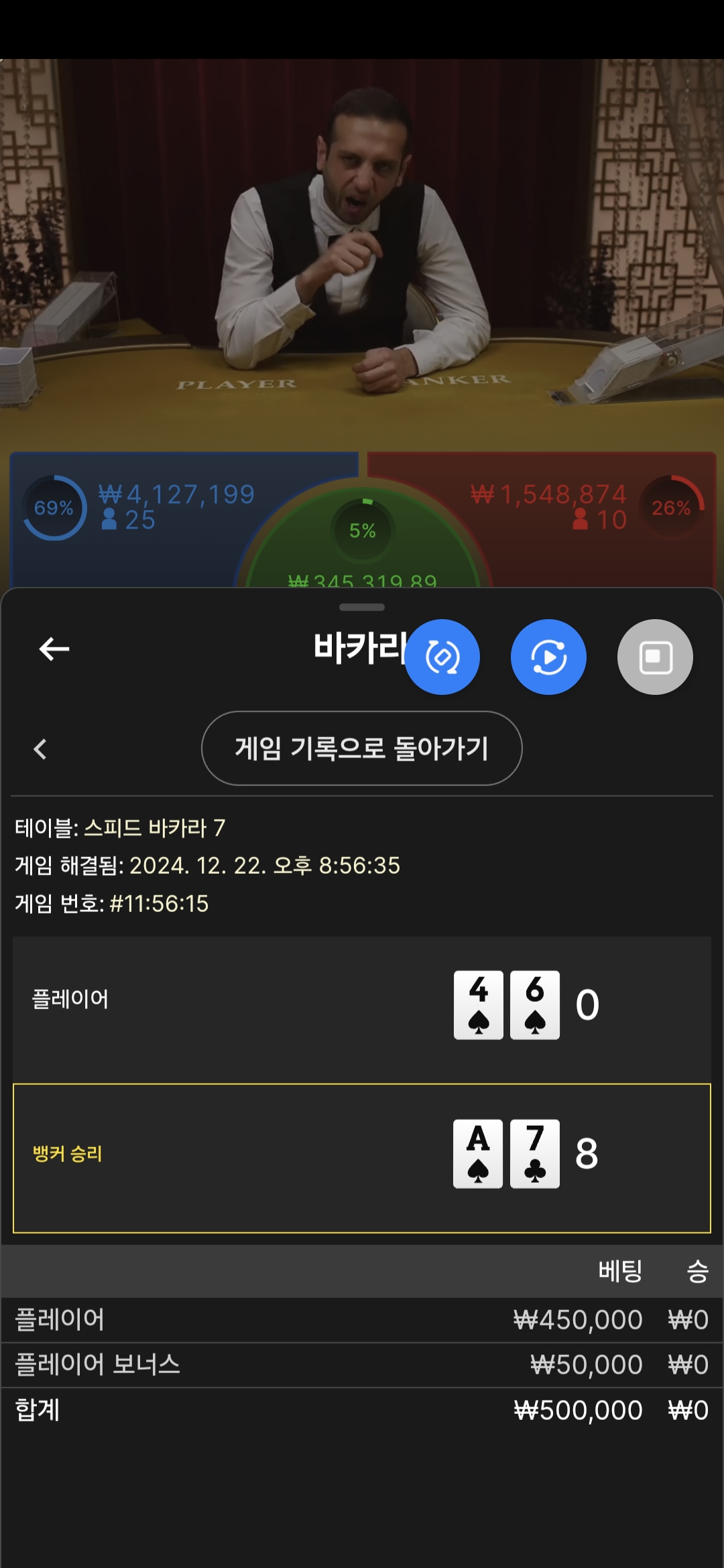Tap the blue replay recording button

548,657
